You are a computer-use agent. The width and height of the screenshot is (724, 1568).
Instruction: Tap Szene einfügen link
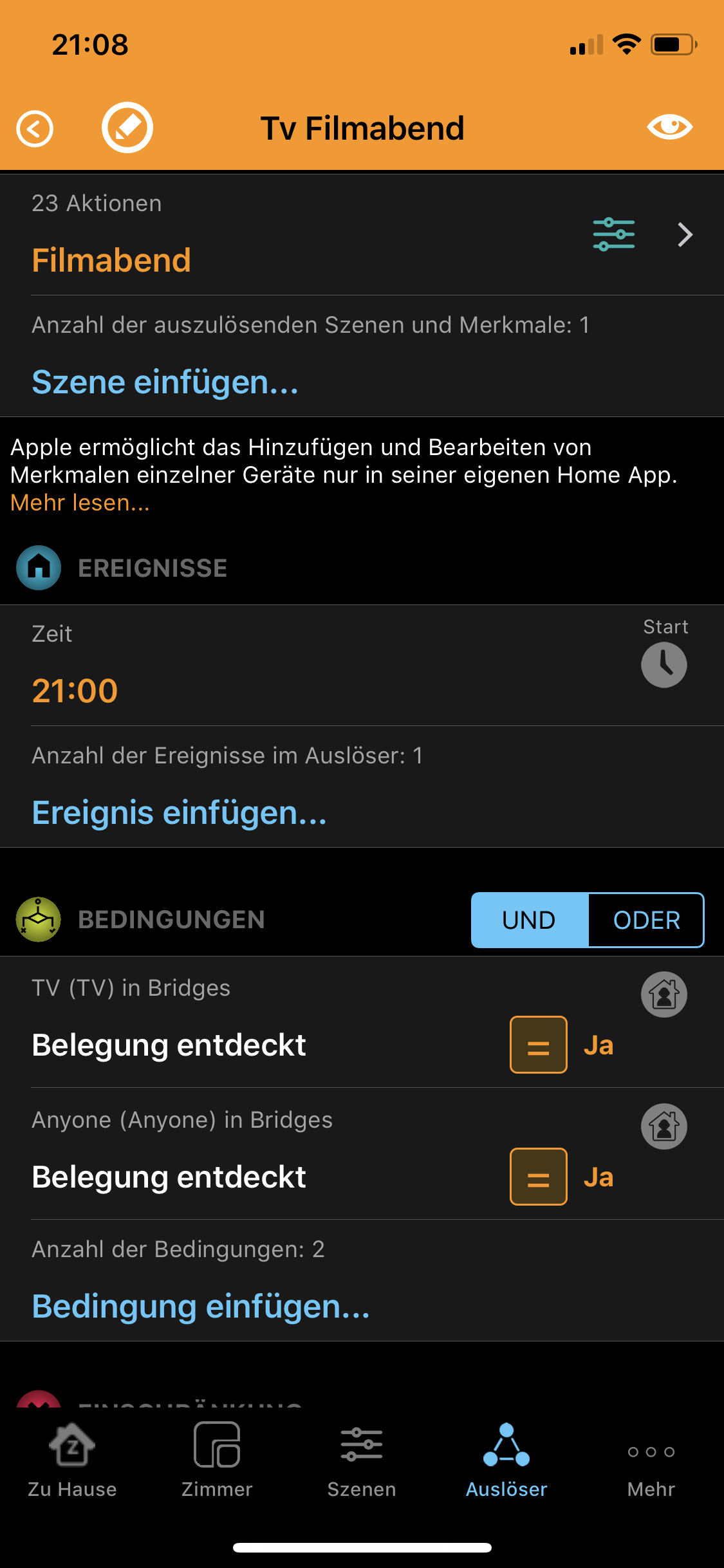coord(165,382)
